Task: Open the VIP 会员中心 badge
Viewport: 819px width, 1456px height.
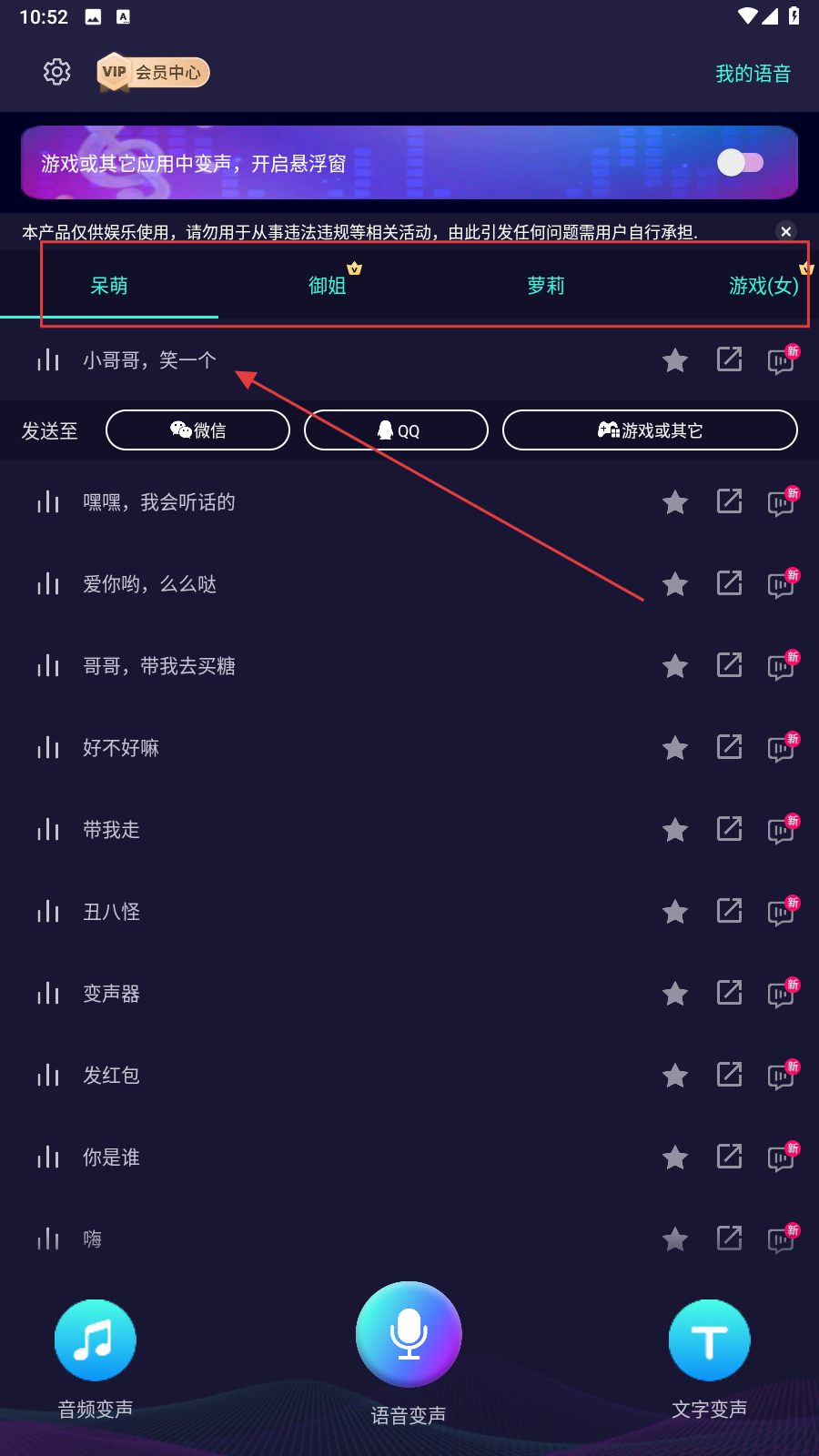Action: [x=153, y=72]
